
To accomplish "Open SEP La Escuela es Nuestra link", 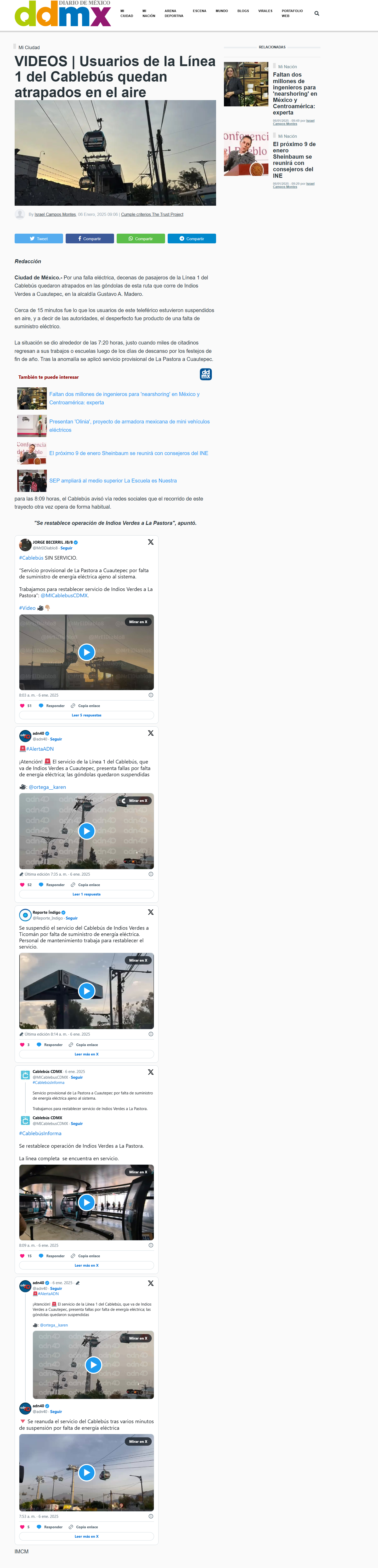I will [113, 481].
